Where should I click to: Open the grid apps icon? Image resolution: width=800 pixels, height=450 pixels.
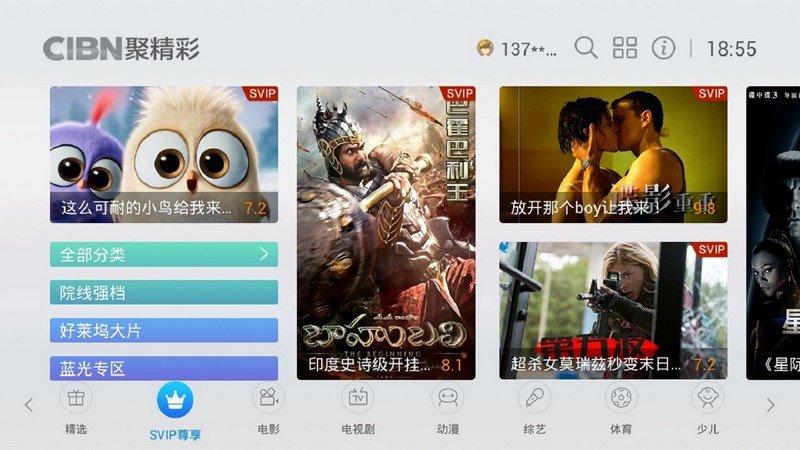[x=625, y=48]
